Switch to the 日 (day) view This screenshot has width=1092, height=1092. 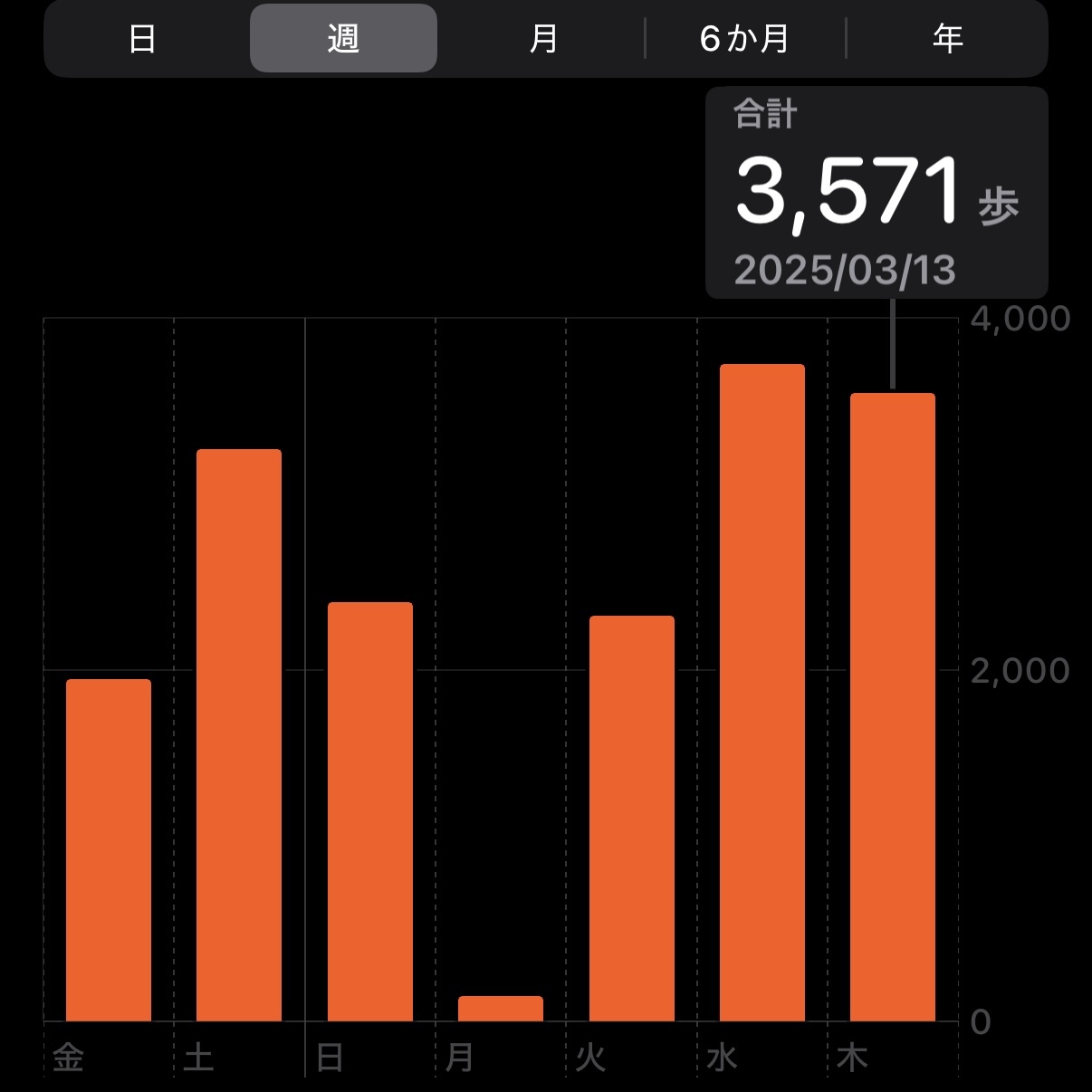pos(142,39)
